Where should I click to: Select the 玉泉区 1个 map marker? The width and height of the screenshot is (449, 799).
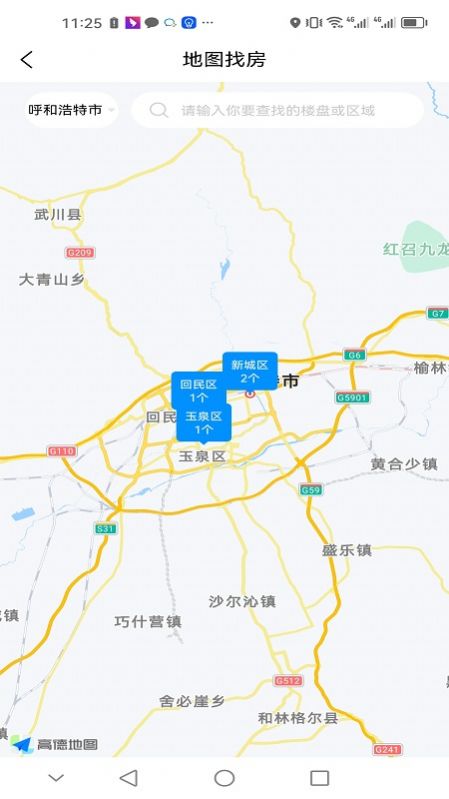203,423
